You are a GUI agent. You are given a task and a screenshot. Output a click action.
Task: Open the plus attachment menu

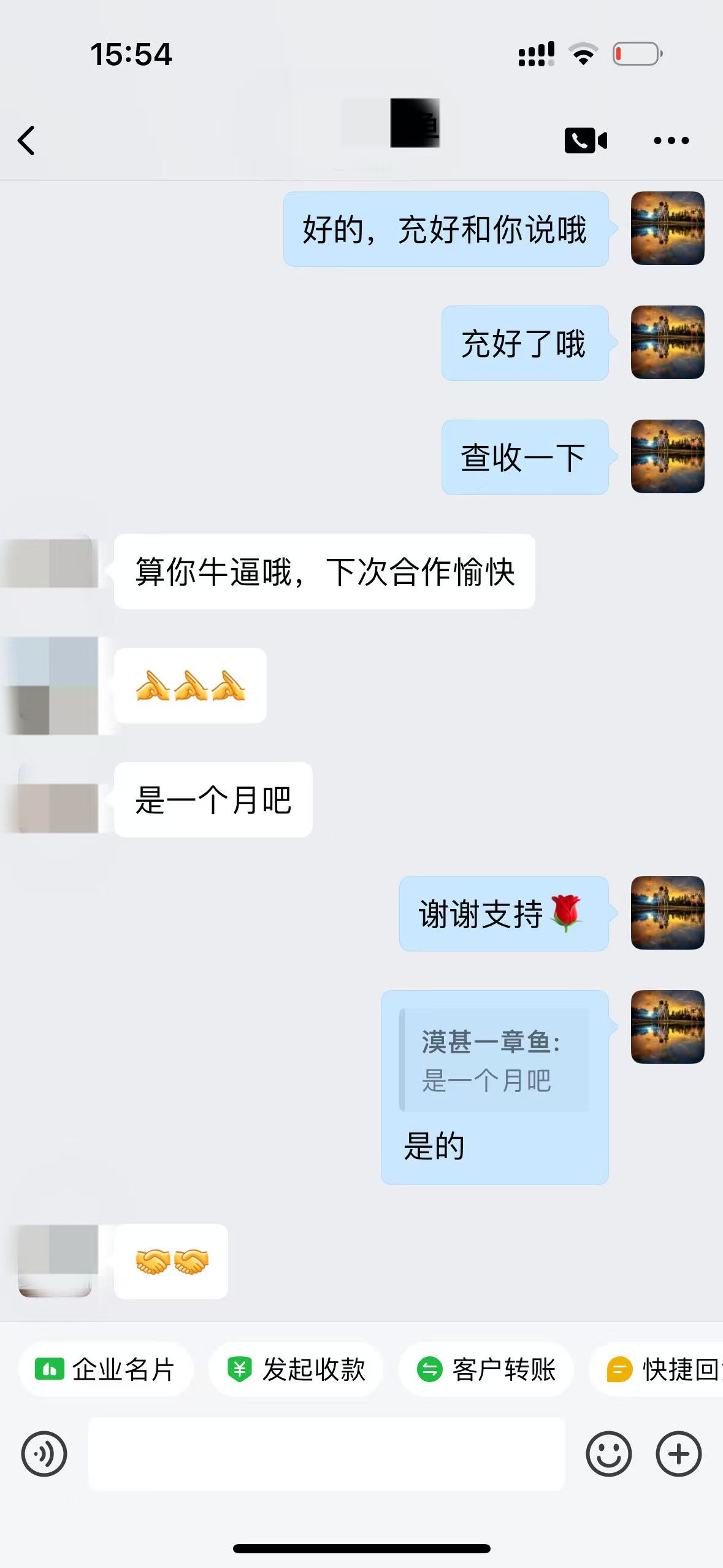[677, 1453]
